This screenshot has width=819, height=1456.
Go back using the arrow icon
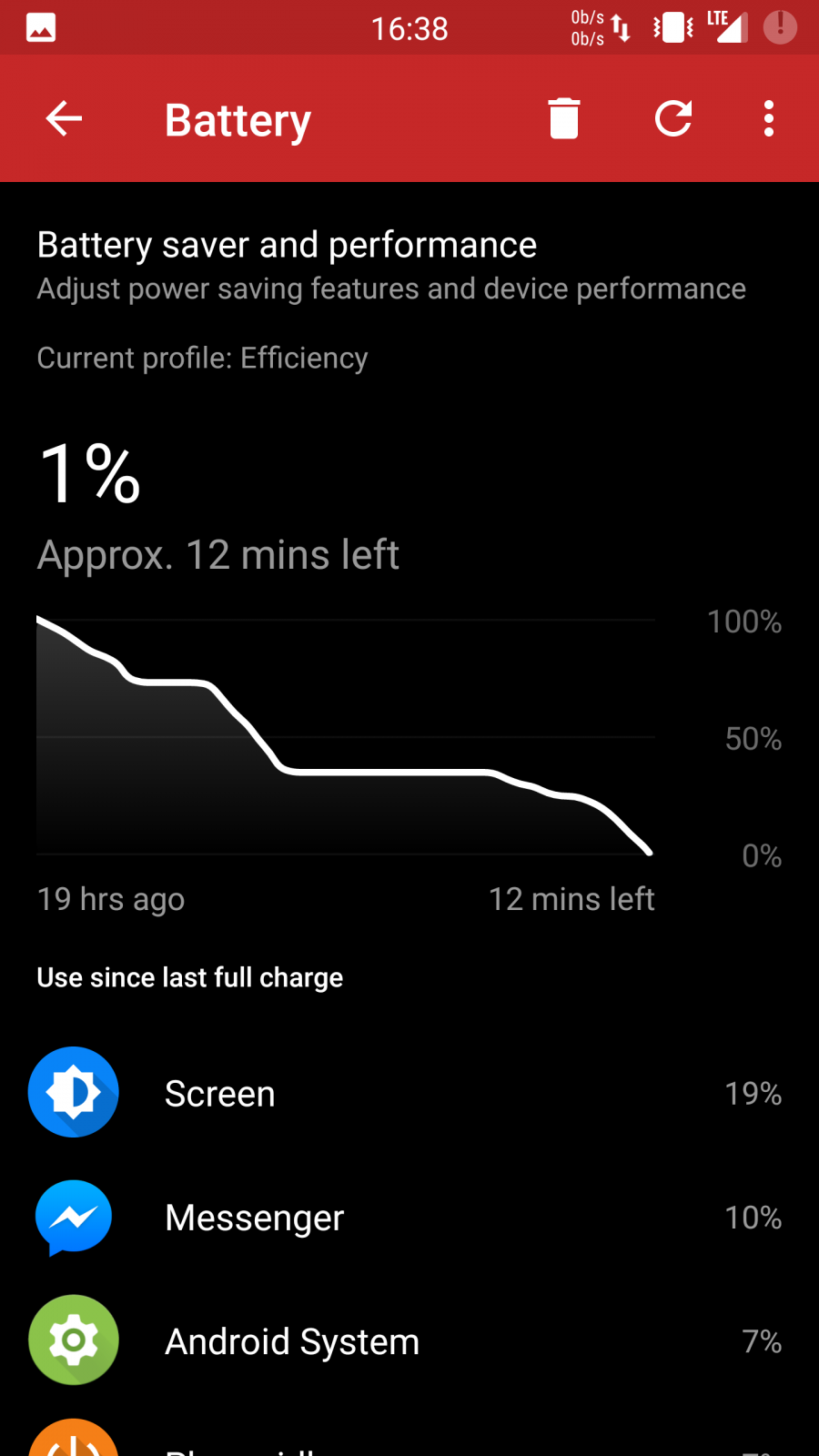(x=64, y=118)
